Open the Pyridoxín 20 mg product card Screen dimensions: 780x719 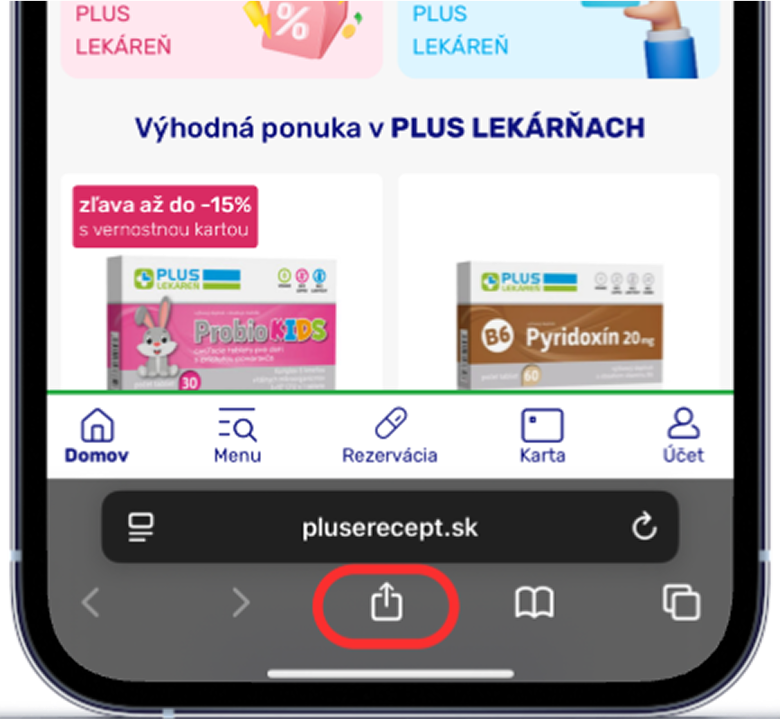(x=558, y=310)
